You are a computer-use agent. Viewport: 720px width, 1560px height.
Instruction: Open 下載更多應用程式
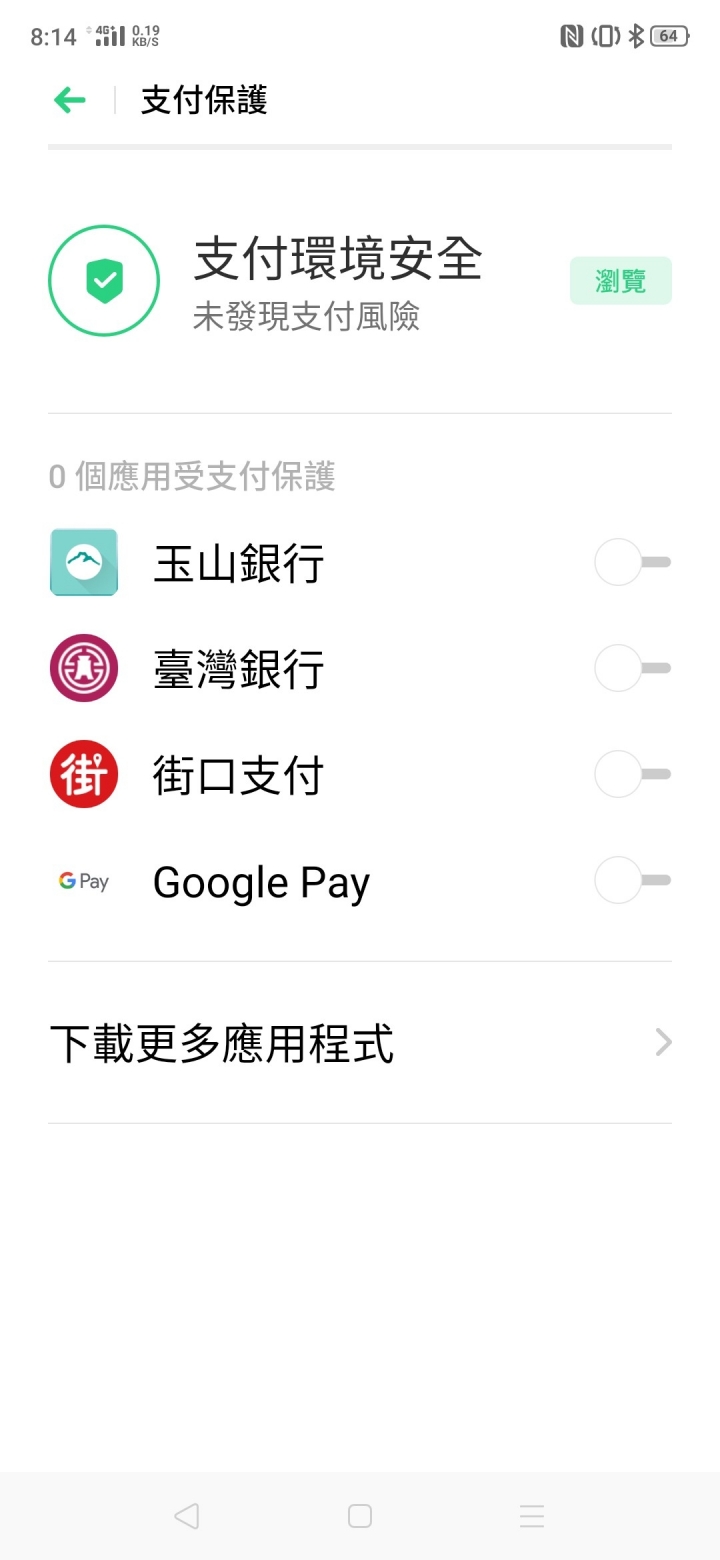pos(360,1043)
